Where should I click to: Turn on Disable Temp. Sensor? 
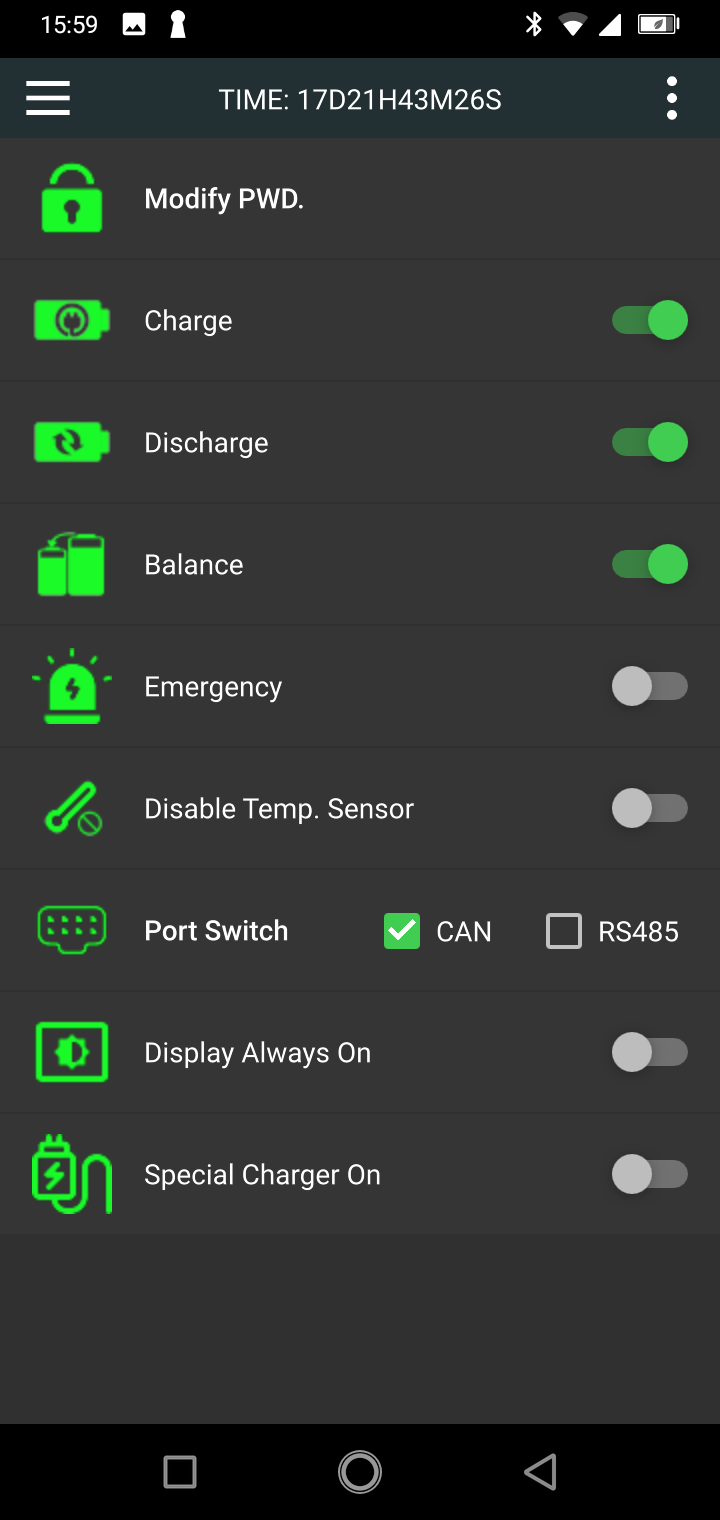pos(650,809)
